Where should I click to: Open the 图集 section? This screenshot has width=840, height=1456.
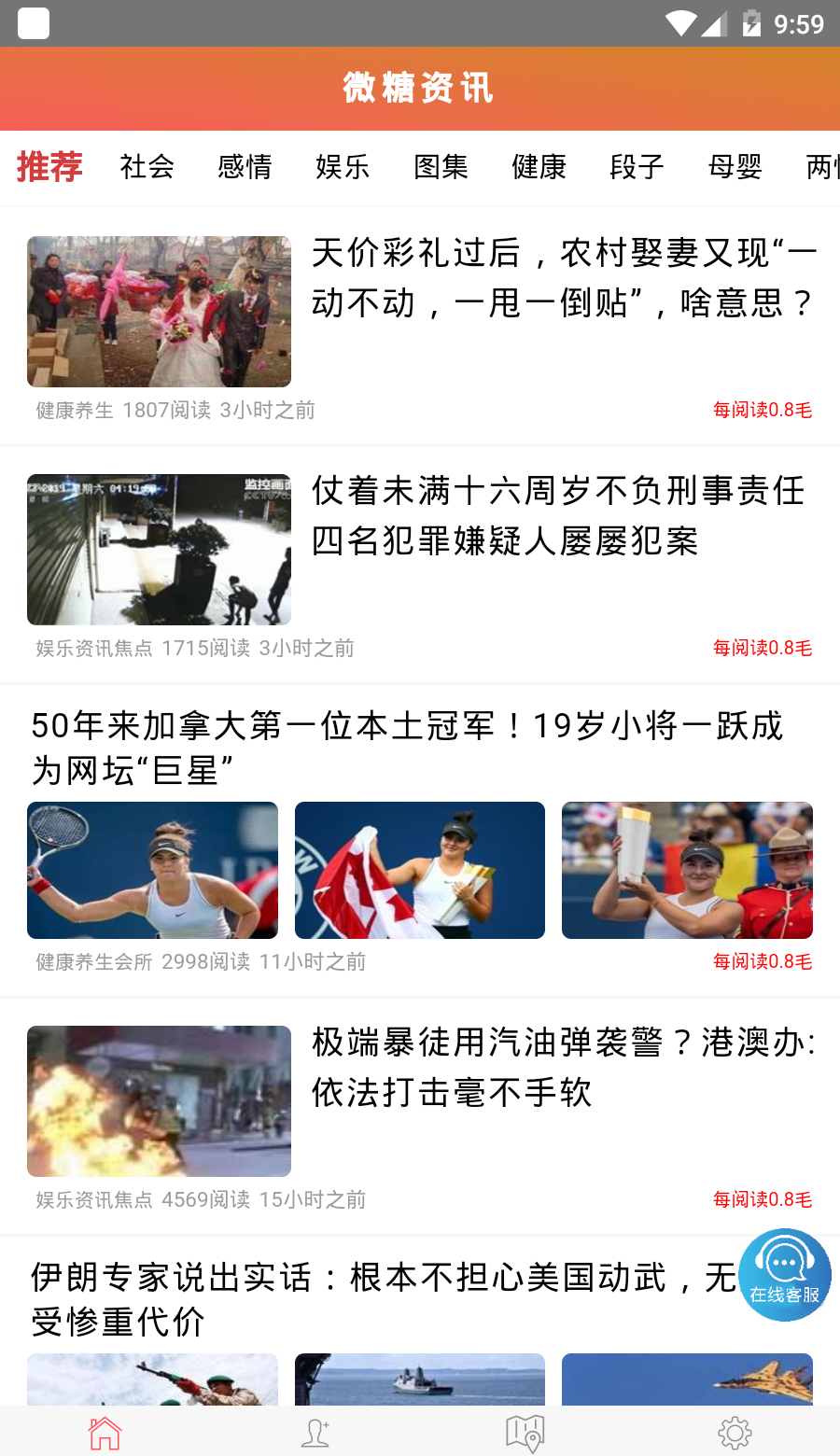click(441, 167)
